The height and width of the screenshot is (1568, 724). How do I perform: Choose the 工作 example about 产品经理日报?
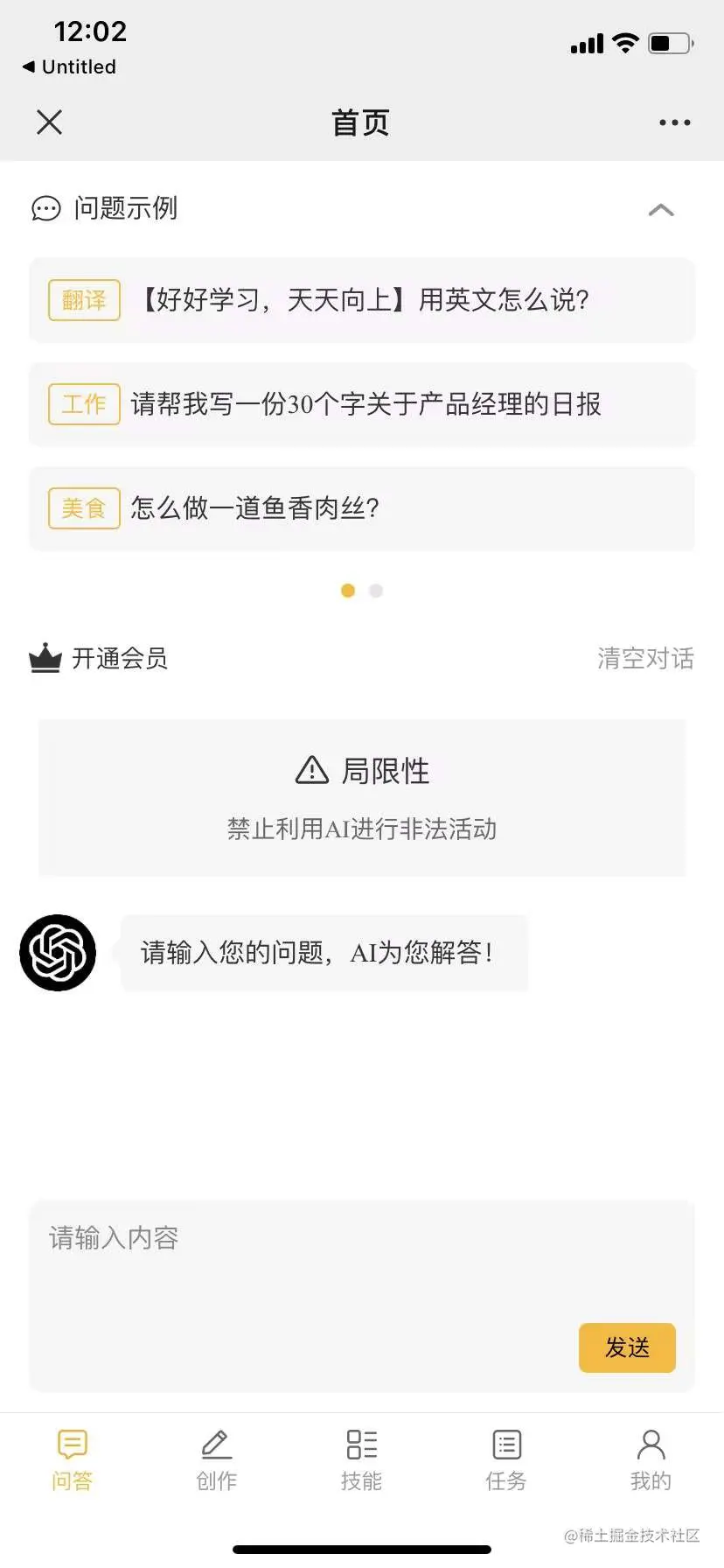point(362,404)
